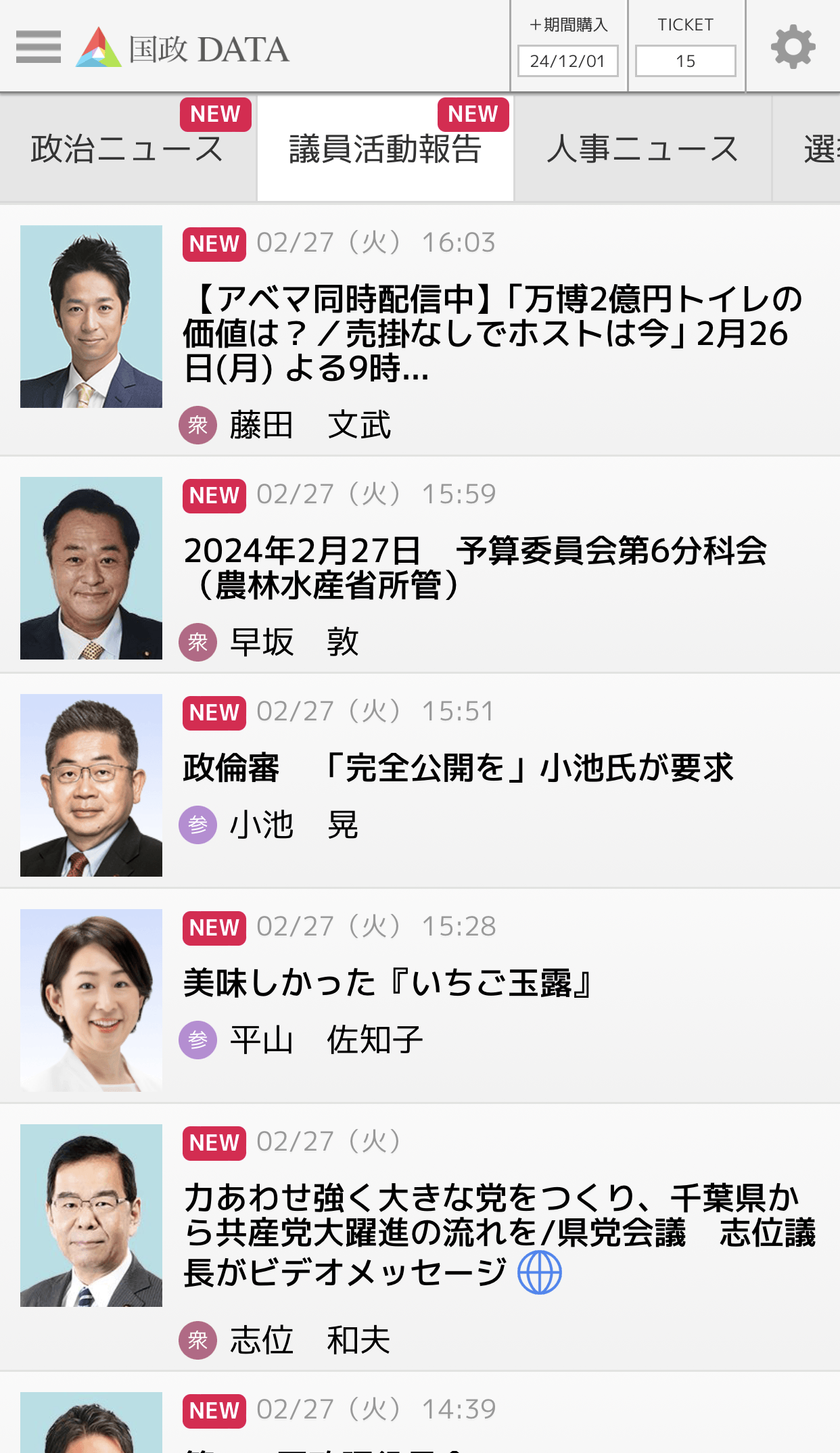840x1453 pixels.
Task: Switch to the 政治ニュース tab
Action: [x=127, y=149]
